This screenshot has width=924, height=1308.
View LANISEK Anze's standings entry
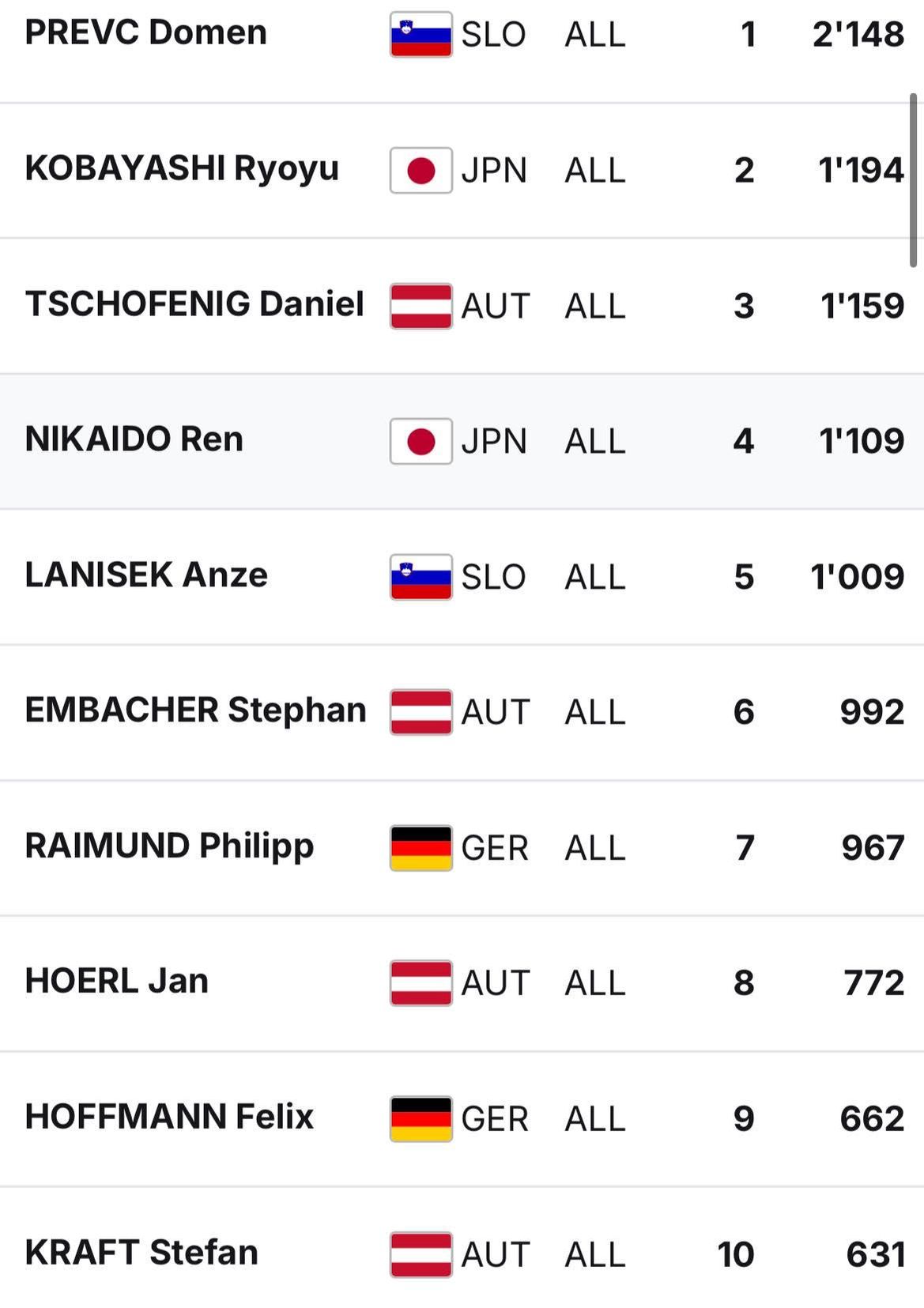pyautogui.click(x=146, y=575)
